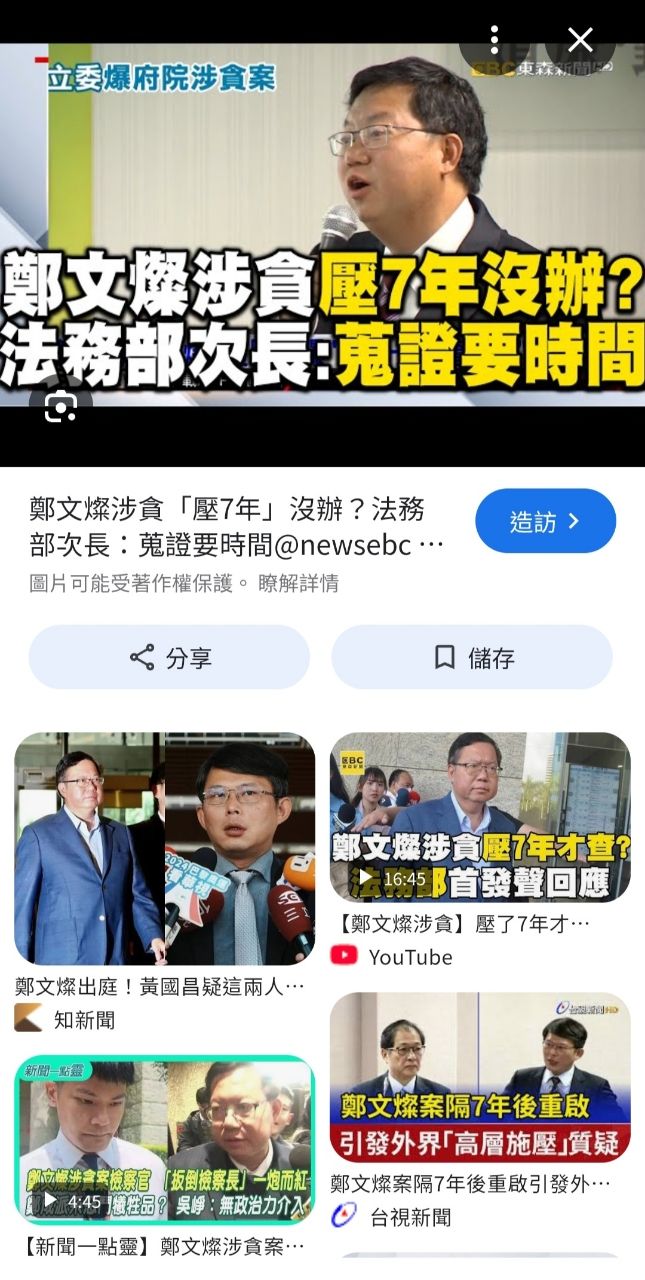Open the 知新聞 鄭文燦出庭 related image
The height and width of the screenshot is (1280, 645).
click(164, 848)
